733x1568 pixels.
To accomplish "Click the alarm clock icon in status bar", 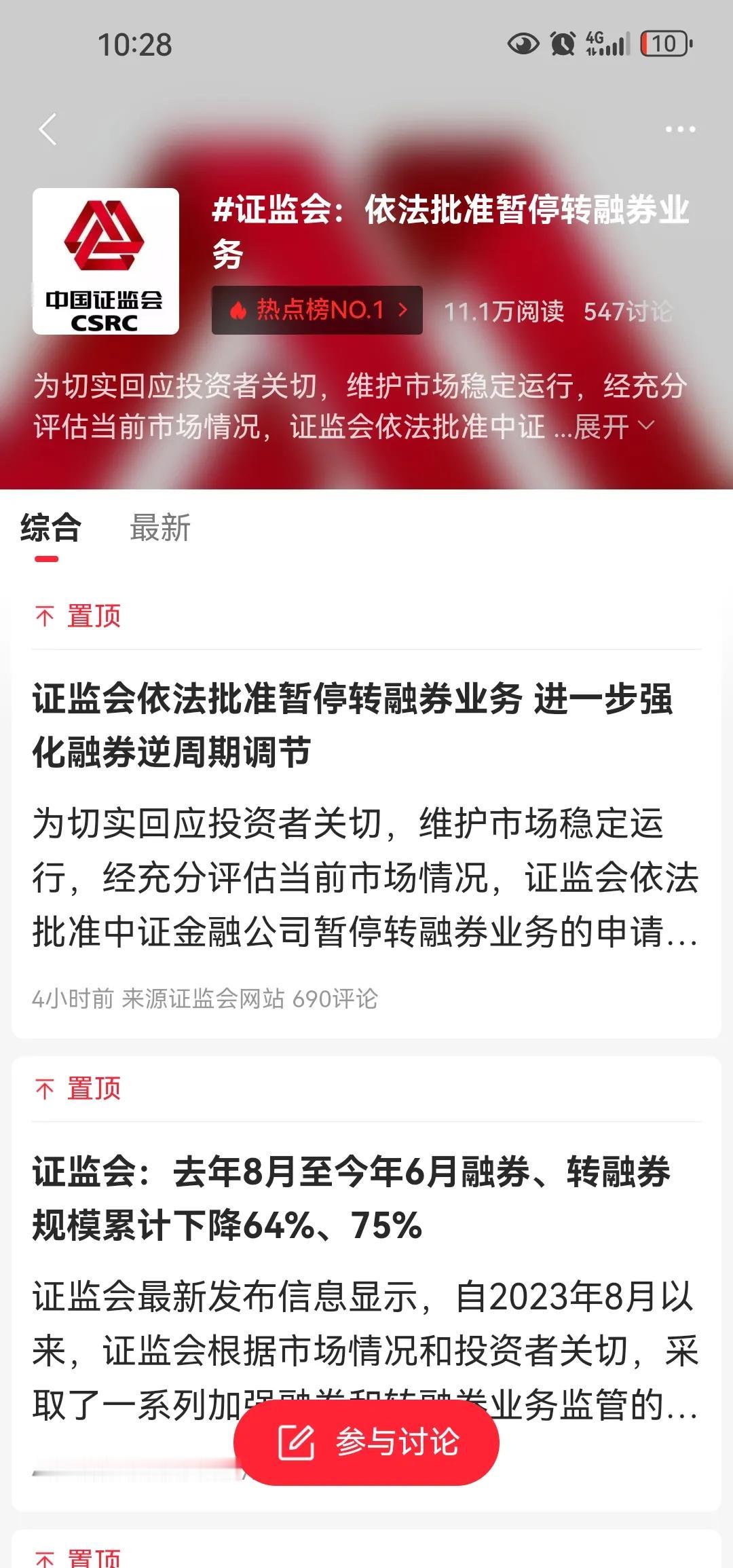I will coord(561,43).
